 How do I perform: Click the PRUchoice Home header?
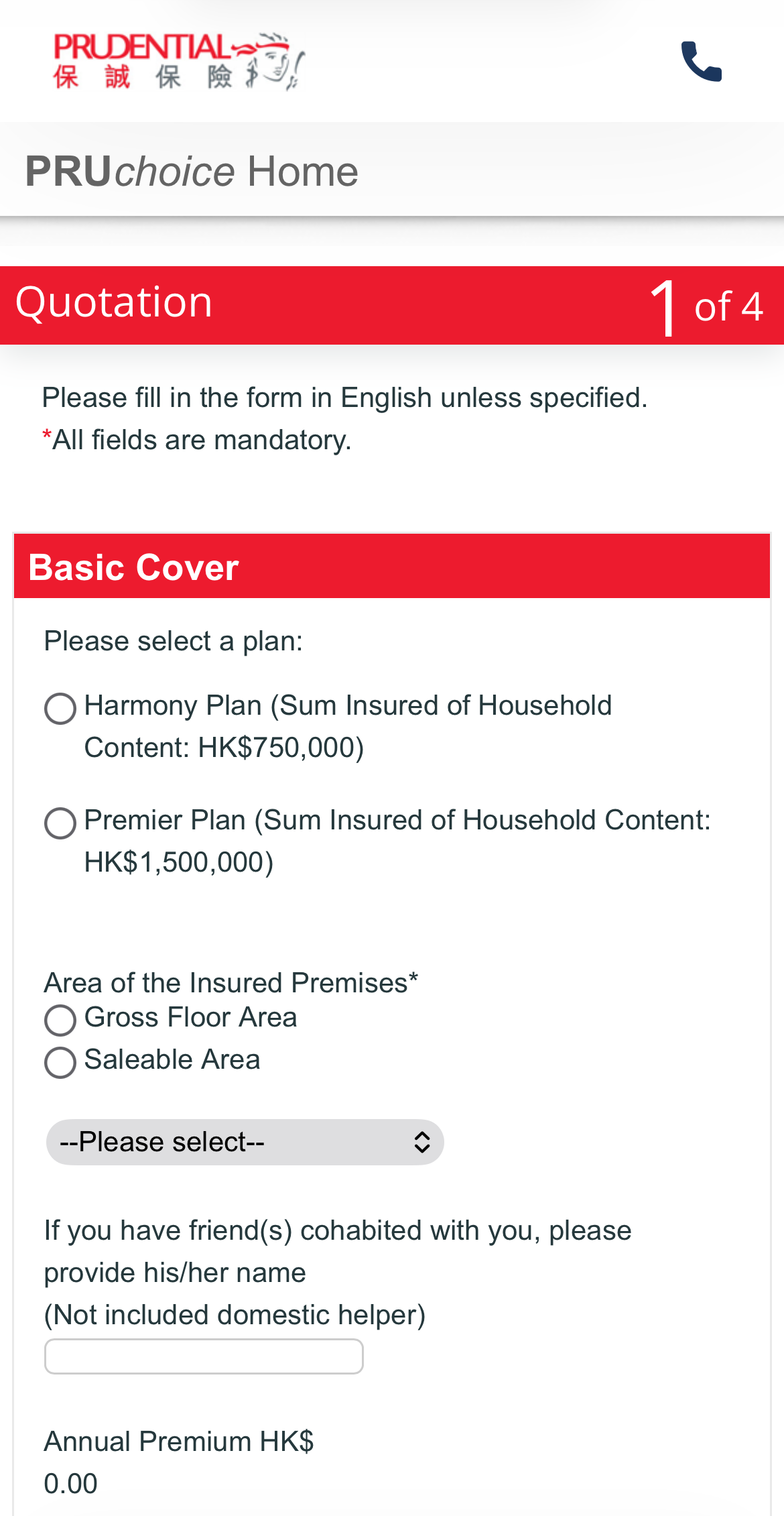click(x=190, y=171)
